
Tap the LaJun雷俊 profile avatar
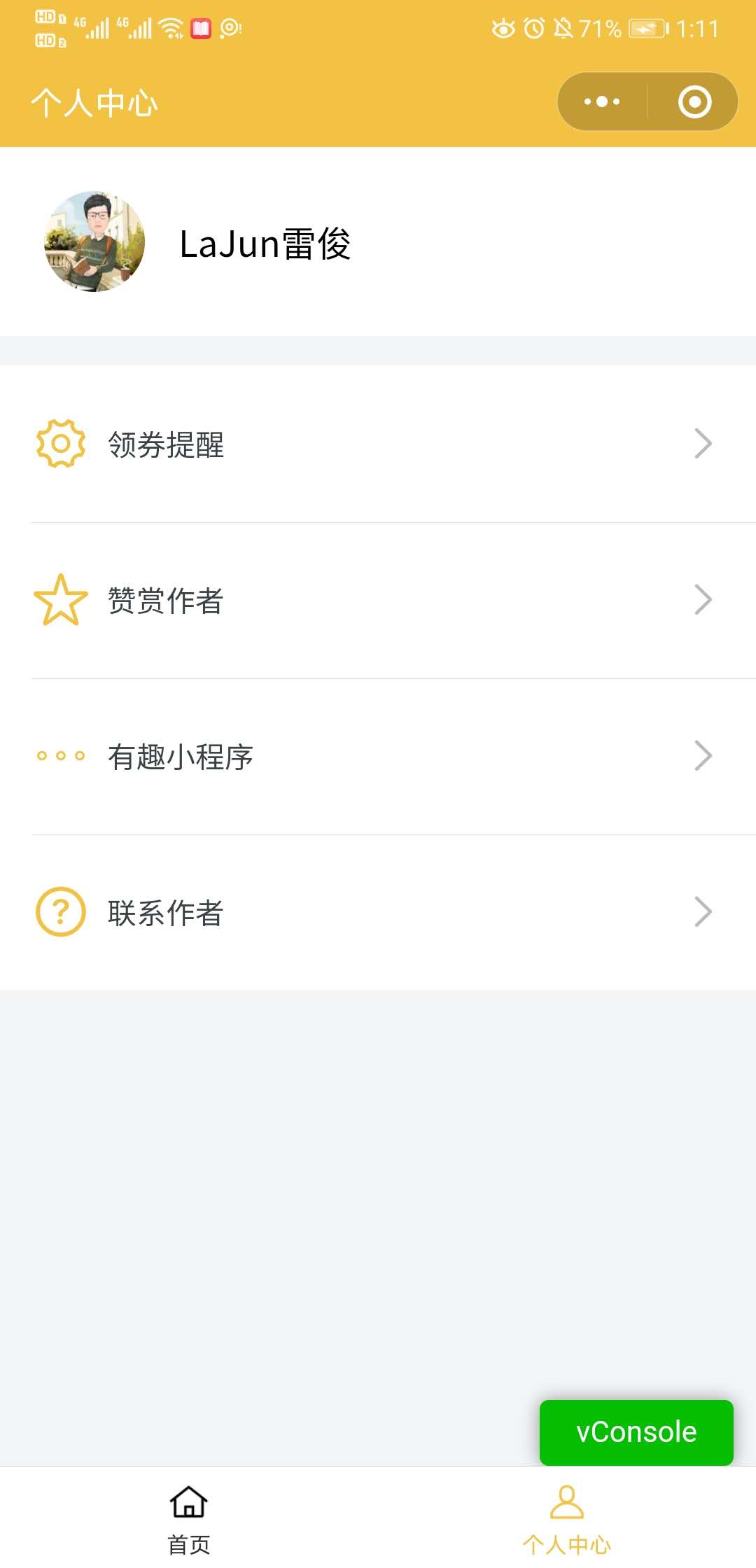pos(94,241)
